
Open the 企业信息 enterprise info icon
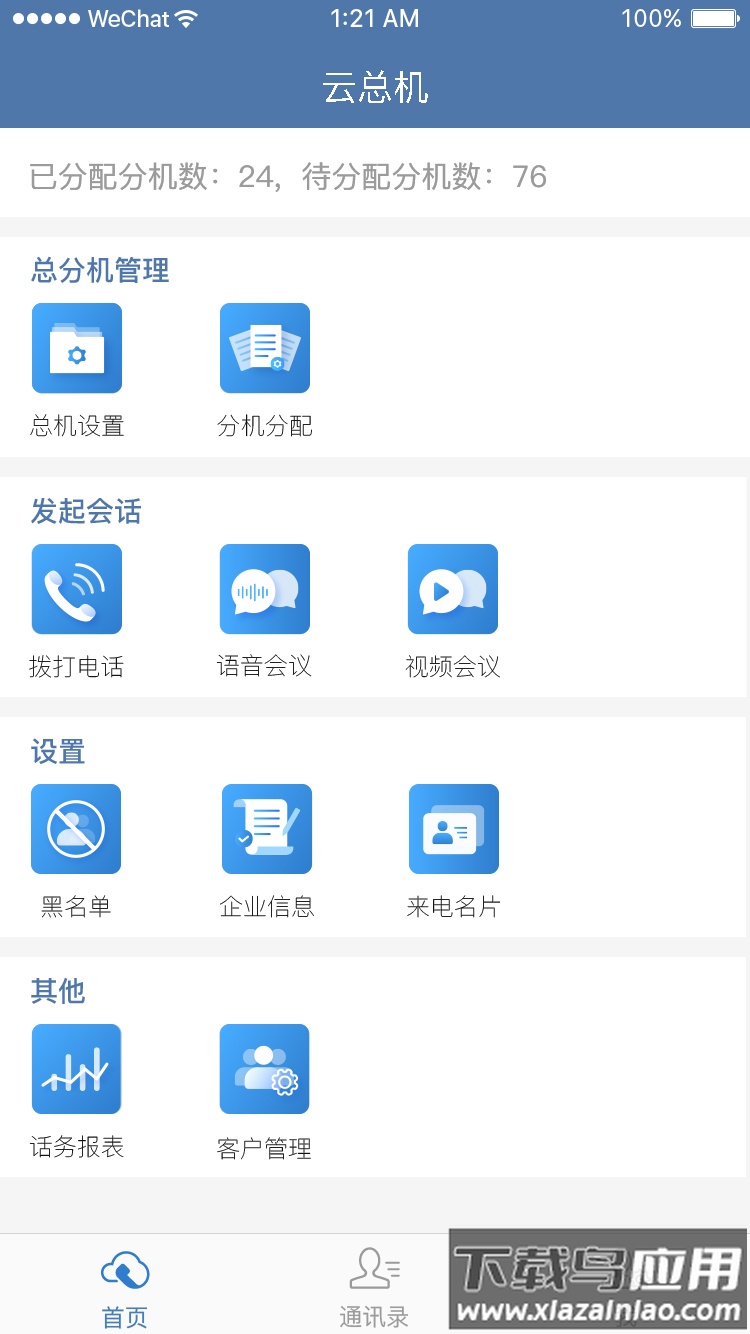coord(265,829)
